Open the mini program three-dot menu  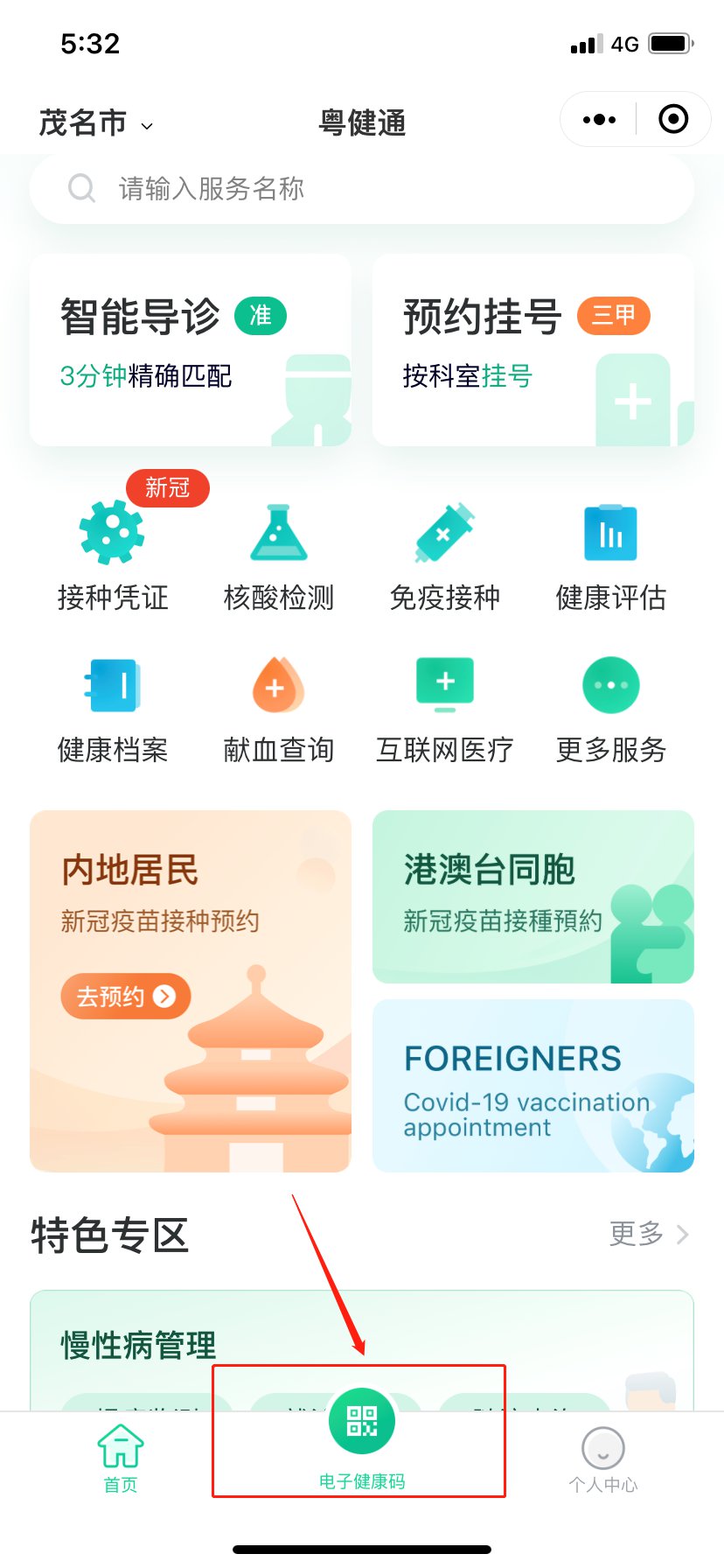pyautogui.click(x=599, y=120)
